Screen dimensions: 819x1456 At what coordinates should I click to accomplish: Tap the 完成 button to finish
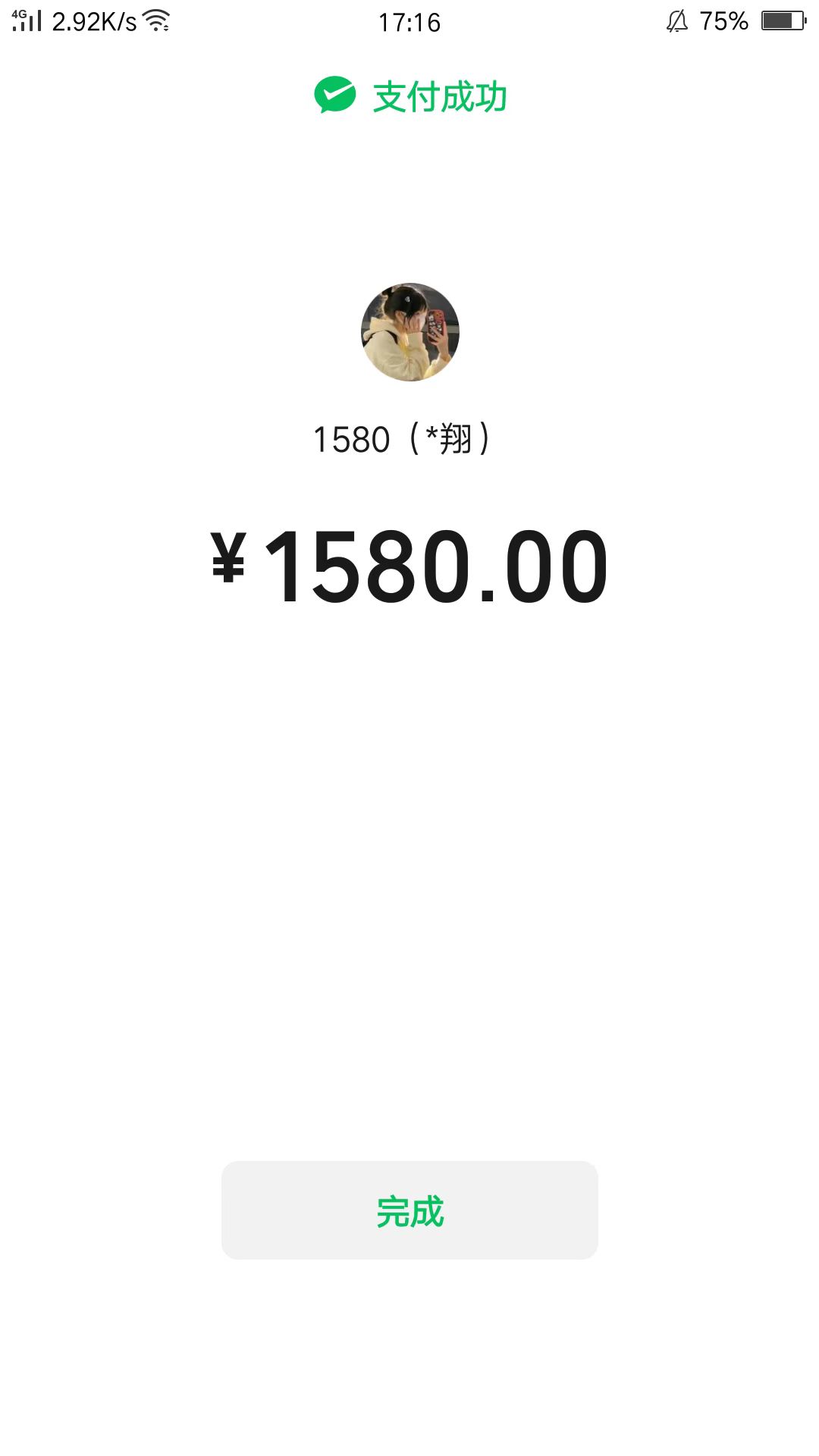(x=409, y=1210)
